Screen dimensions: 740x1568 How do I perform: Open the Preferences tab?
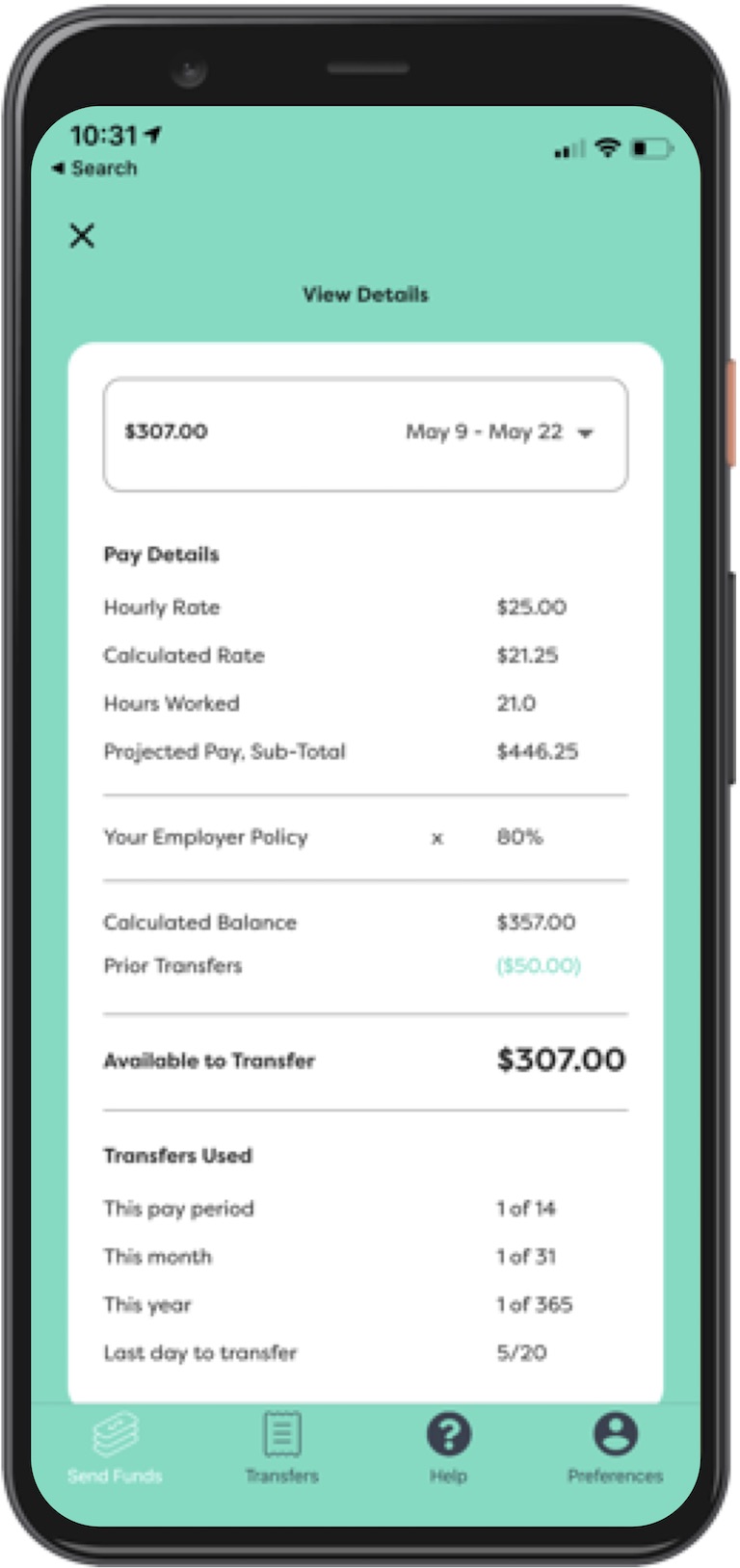615,1448
